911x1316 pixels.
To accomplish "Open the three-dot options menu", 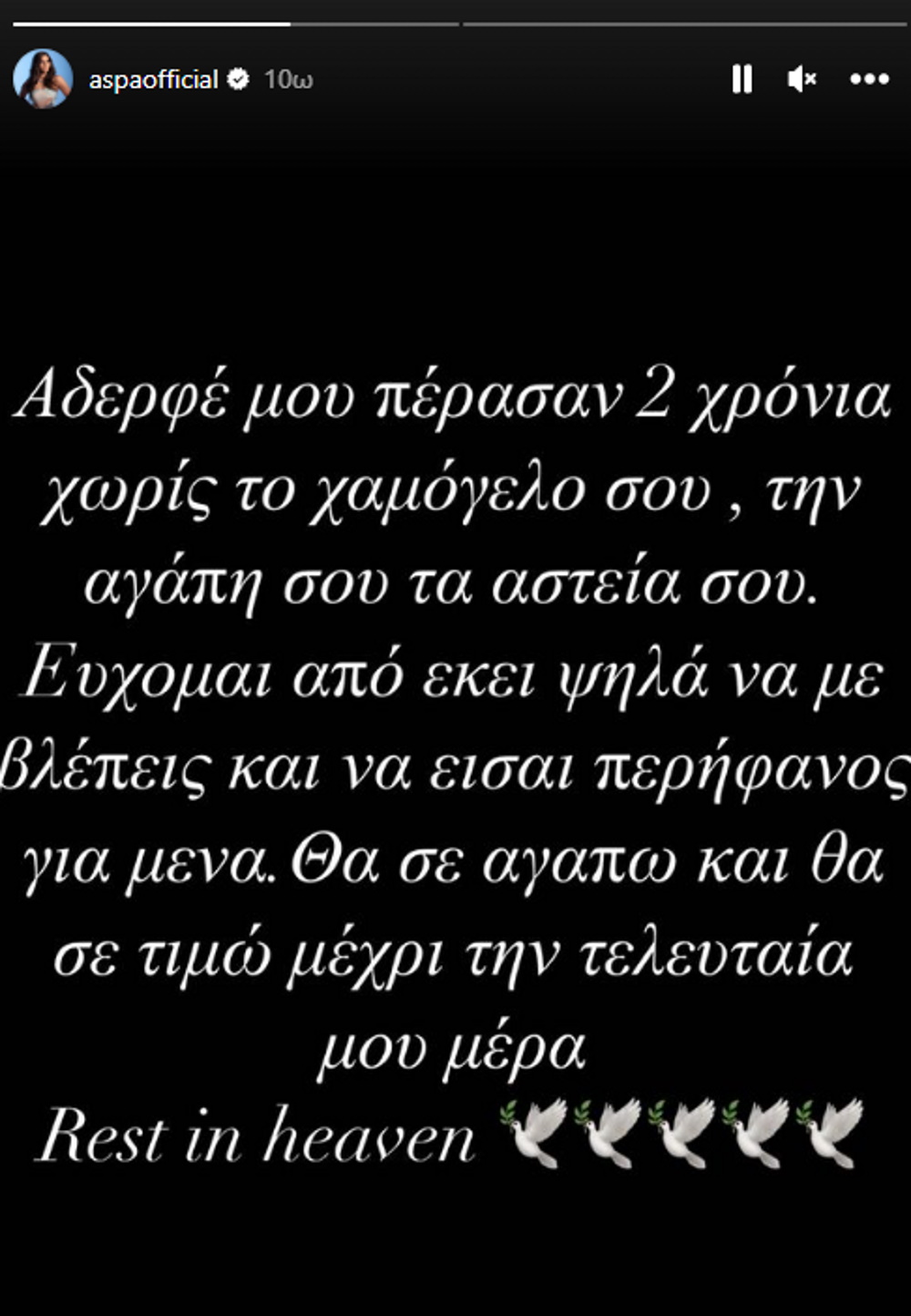I will point(869,80).
